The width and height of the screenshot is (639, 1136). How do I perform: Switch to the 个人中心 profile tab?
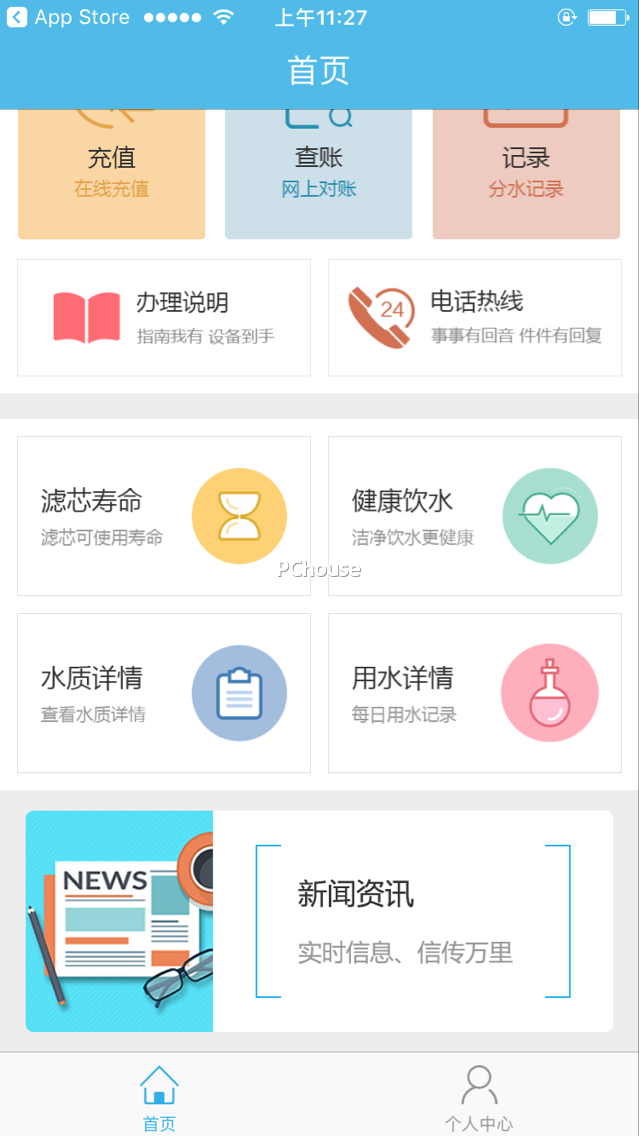coord(479,1097)
